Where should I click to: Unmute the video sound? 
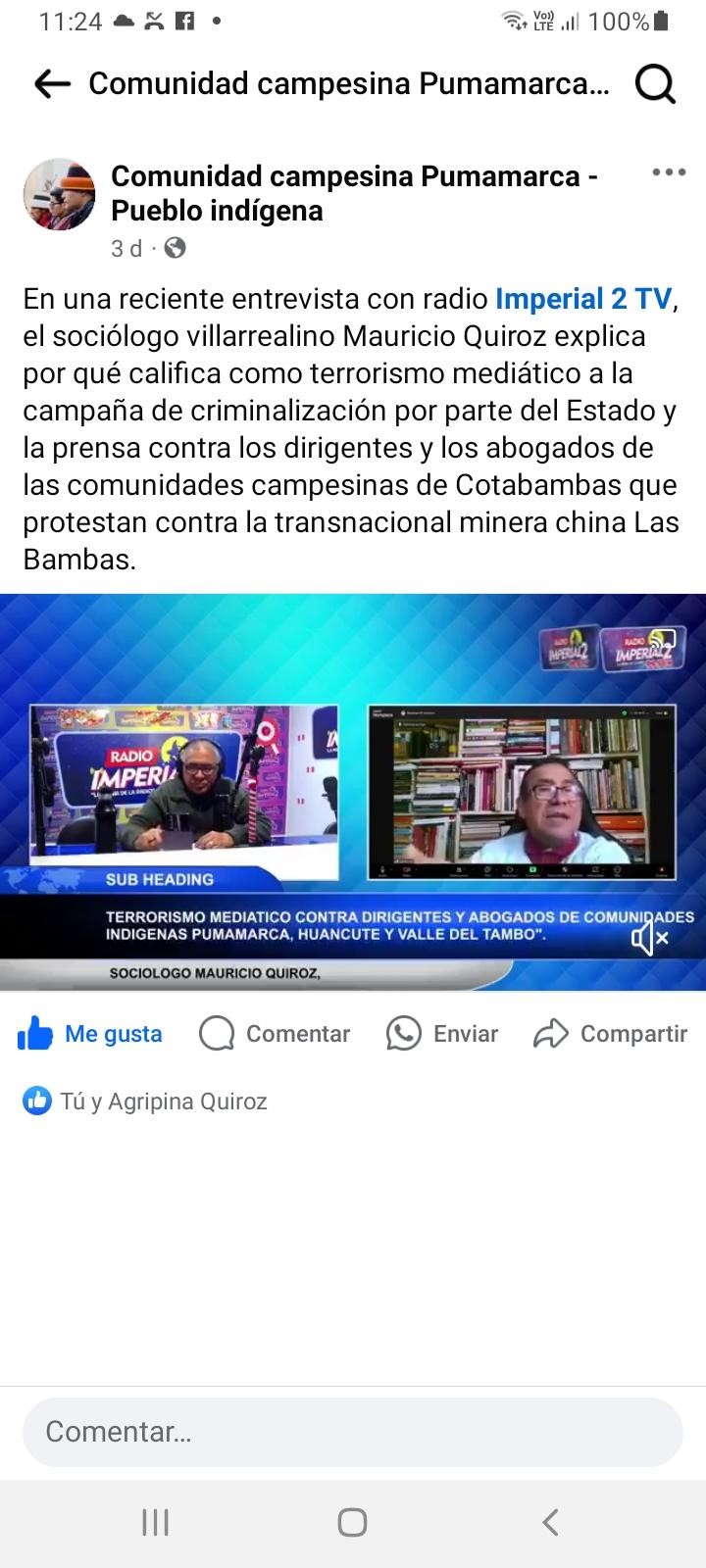649,939
